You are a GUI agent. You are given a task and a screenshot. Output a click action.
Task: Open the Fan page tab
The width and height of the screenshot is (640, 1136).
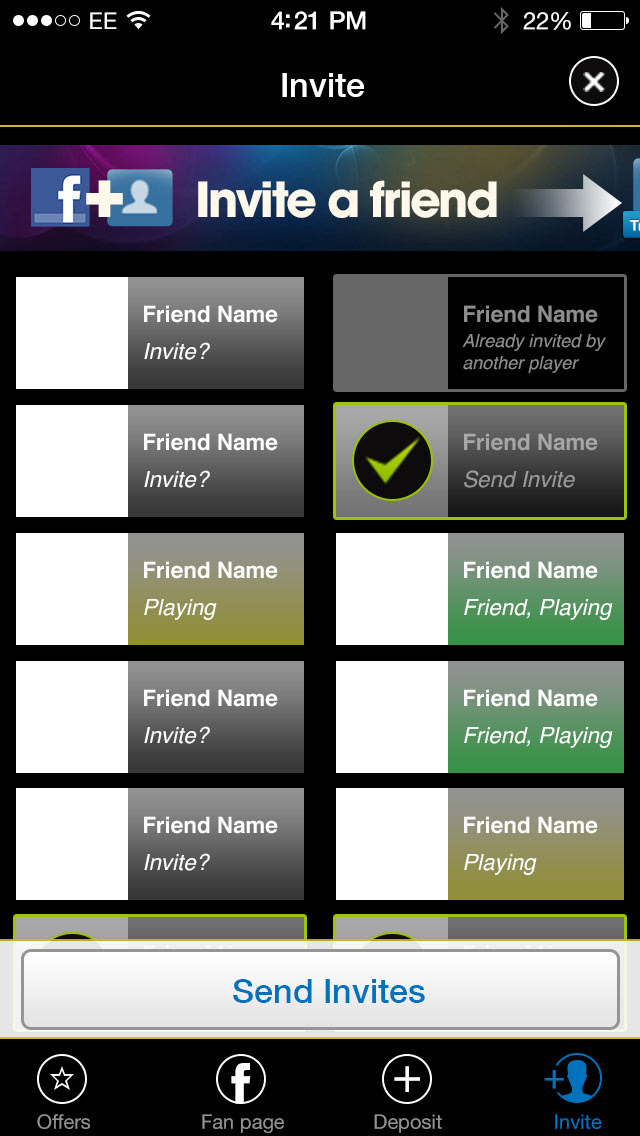point(242,1093)
